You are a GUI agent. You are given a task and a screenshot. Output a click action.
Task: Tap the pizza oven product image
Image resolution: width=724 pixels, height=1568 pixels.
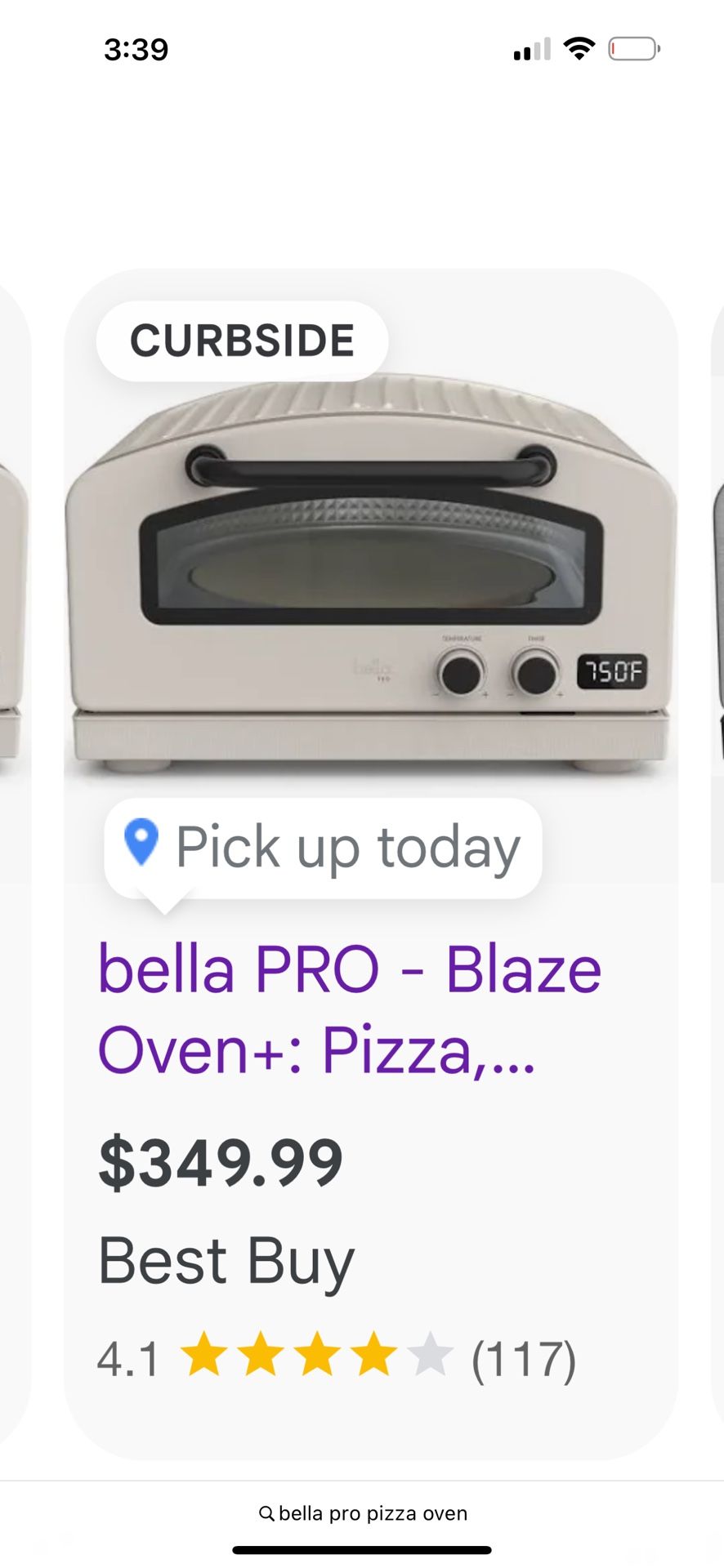coord(370,572)
